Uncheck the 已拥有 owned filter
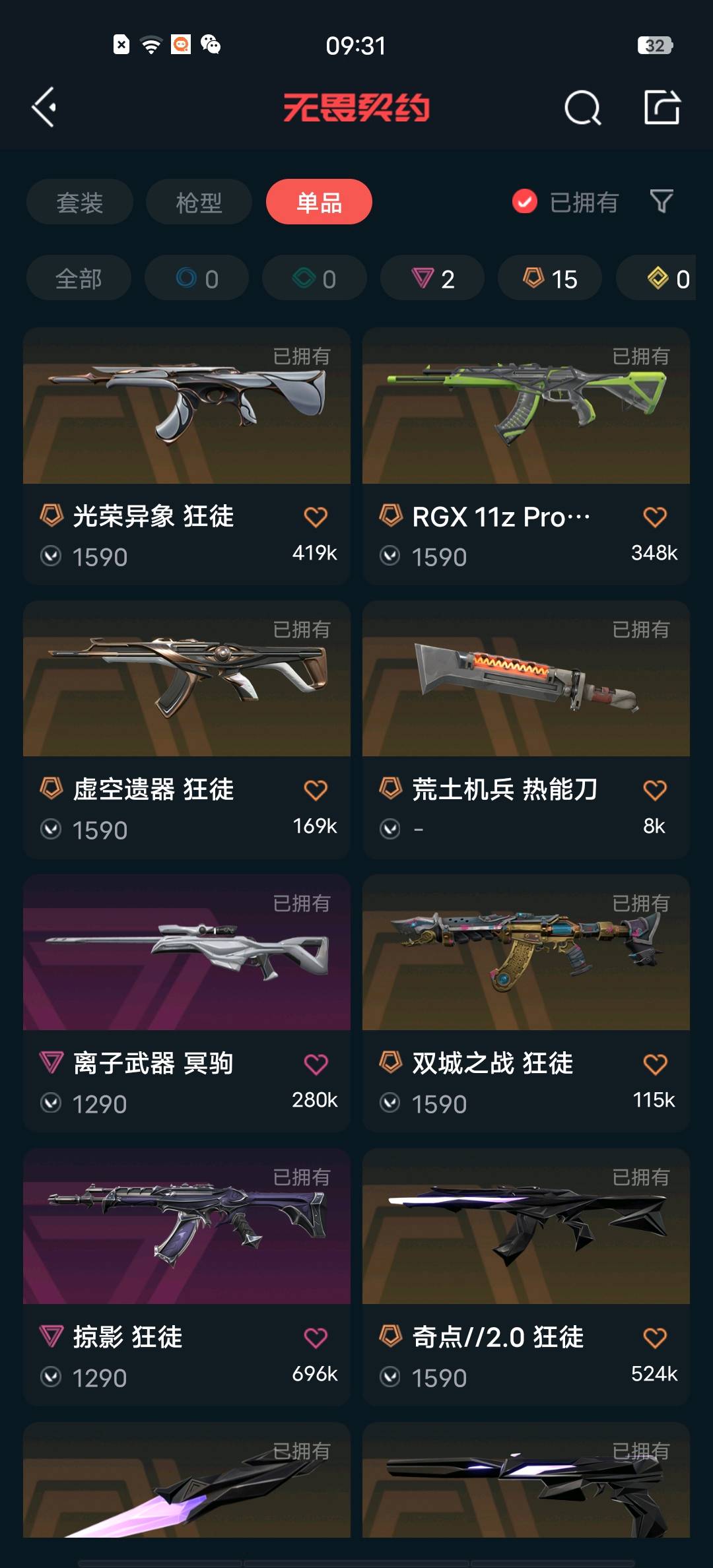This screenshot has width=713, height=1568. 525,202
